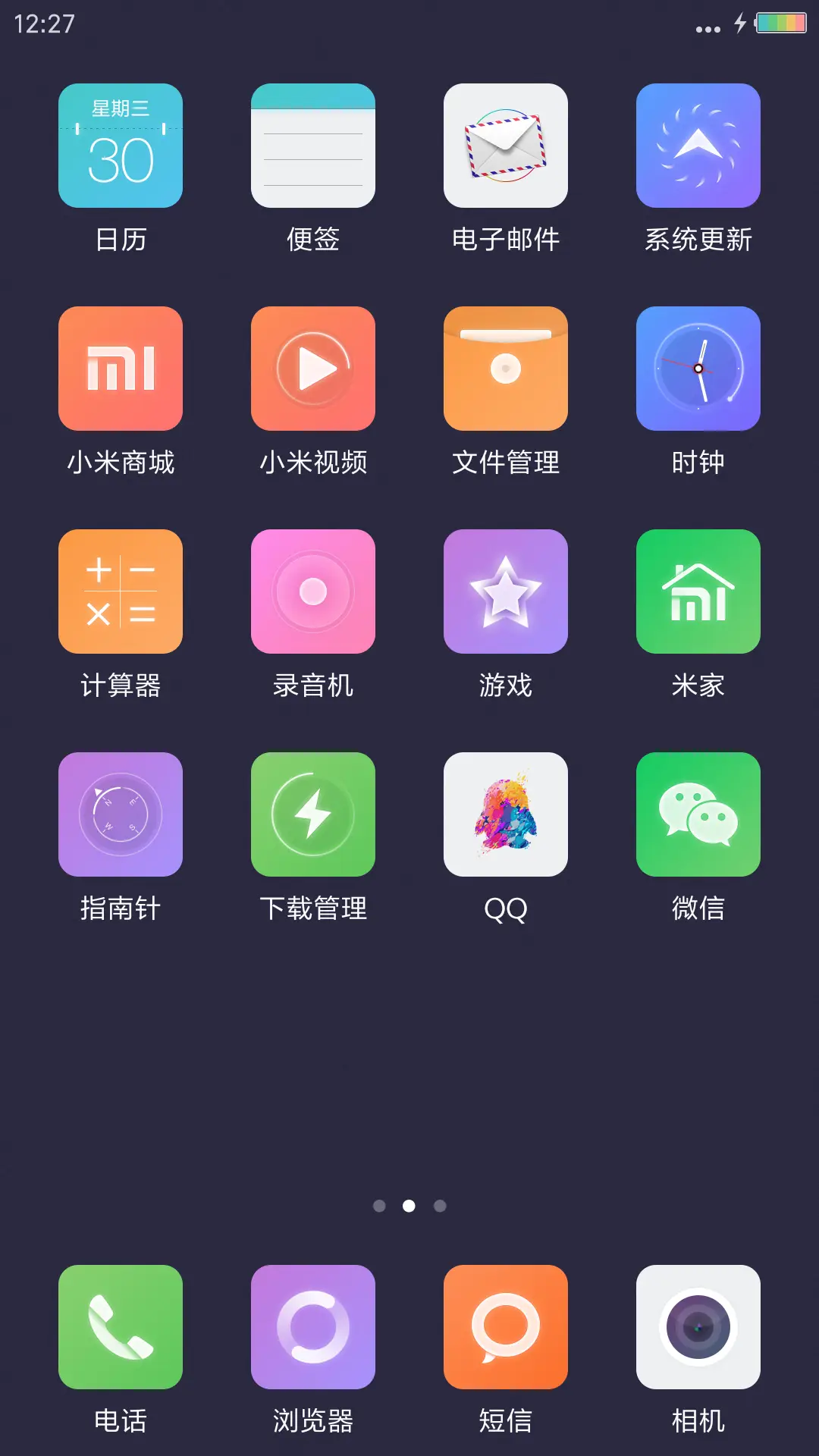Launch the Calculator (计算器)
Image resolution: width=819 pixels, height=1456 pixels.
click(121, 591)
